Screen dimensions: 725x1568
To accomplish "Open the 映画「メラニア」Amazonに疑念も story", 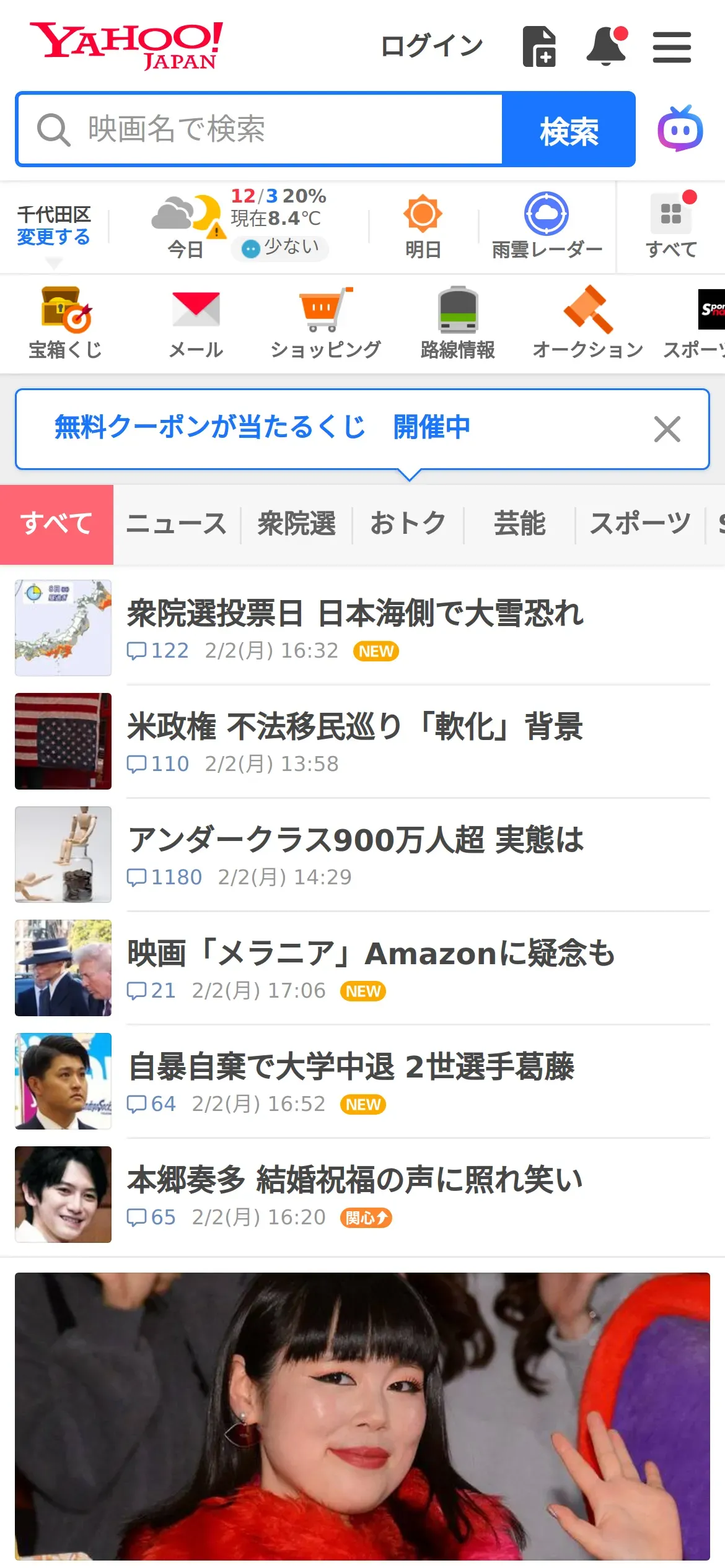I will (371, 954).
